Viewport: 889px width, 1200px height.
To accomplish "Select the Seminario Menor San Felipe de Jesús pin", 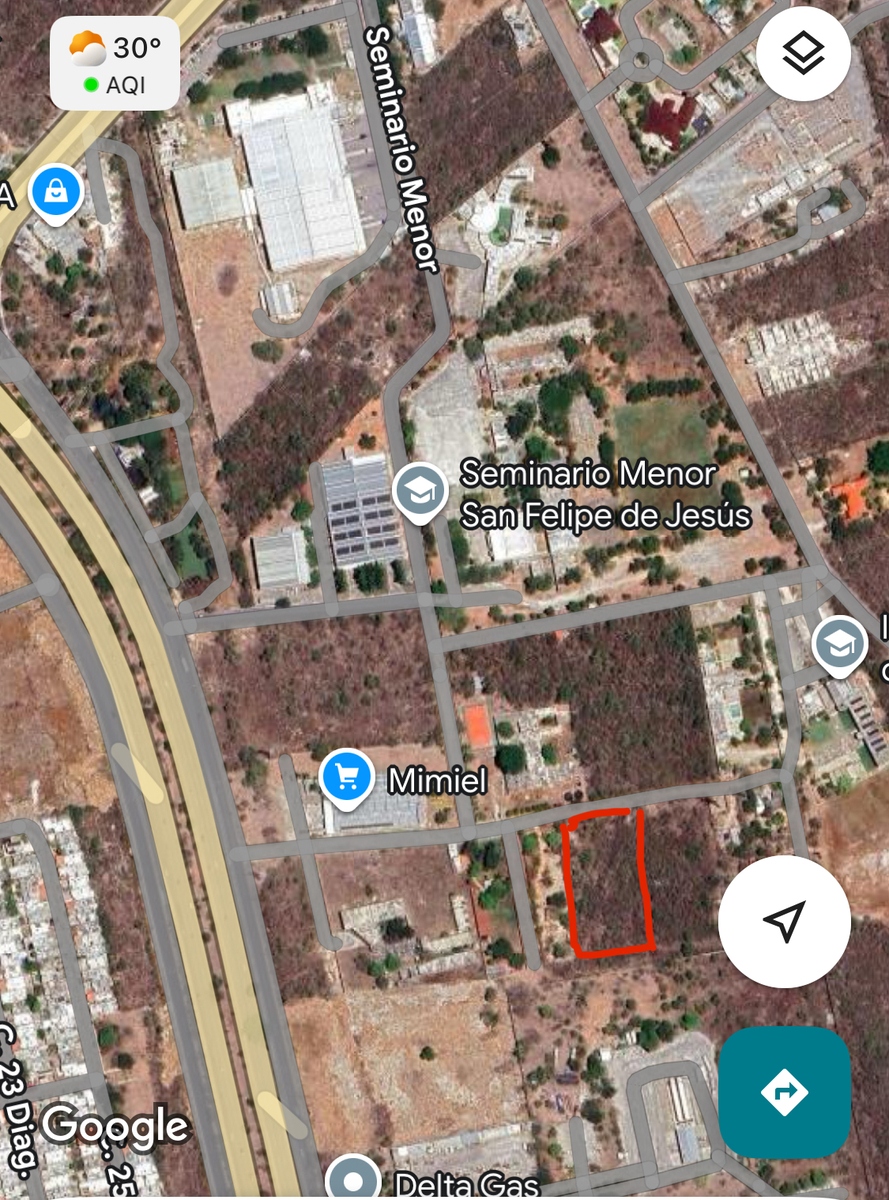I will [419, 490].
